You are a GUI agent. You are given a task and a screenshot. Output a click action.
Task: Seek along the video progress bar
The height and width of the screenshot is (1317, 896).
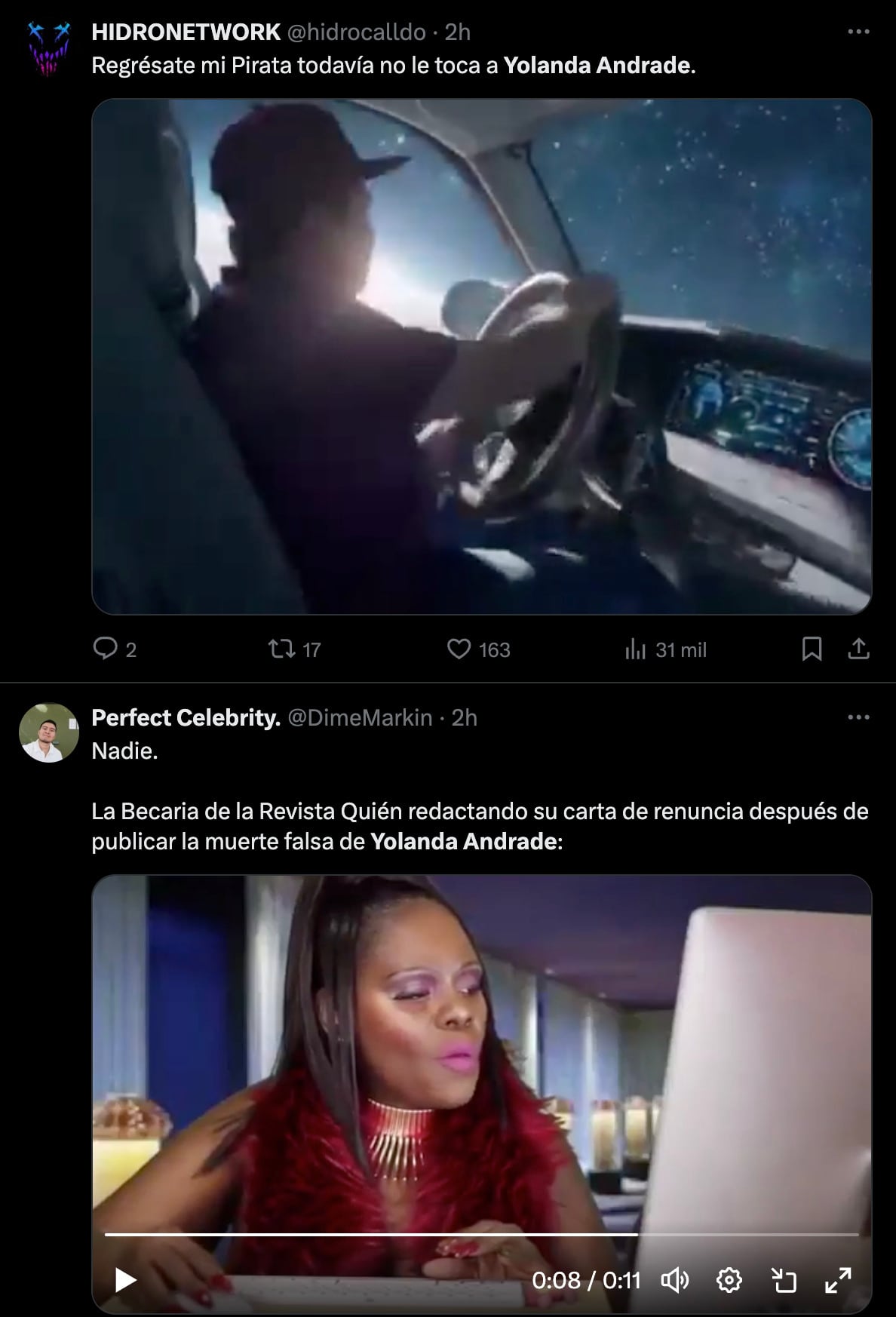pos(481,1235)
